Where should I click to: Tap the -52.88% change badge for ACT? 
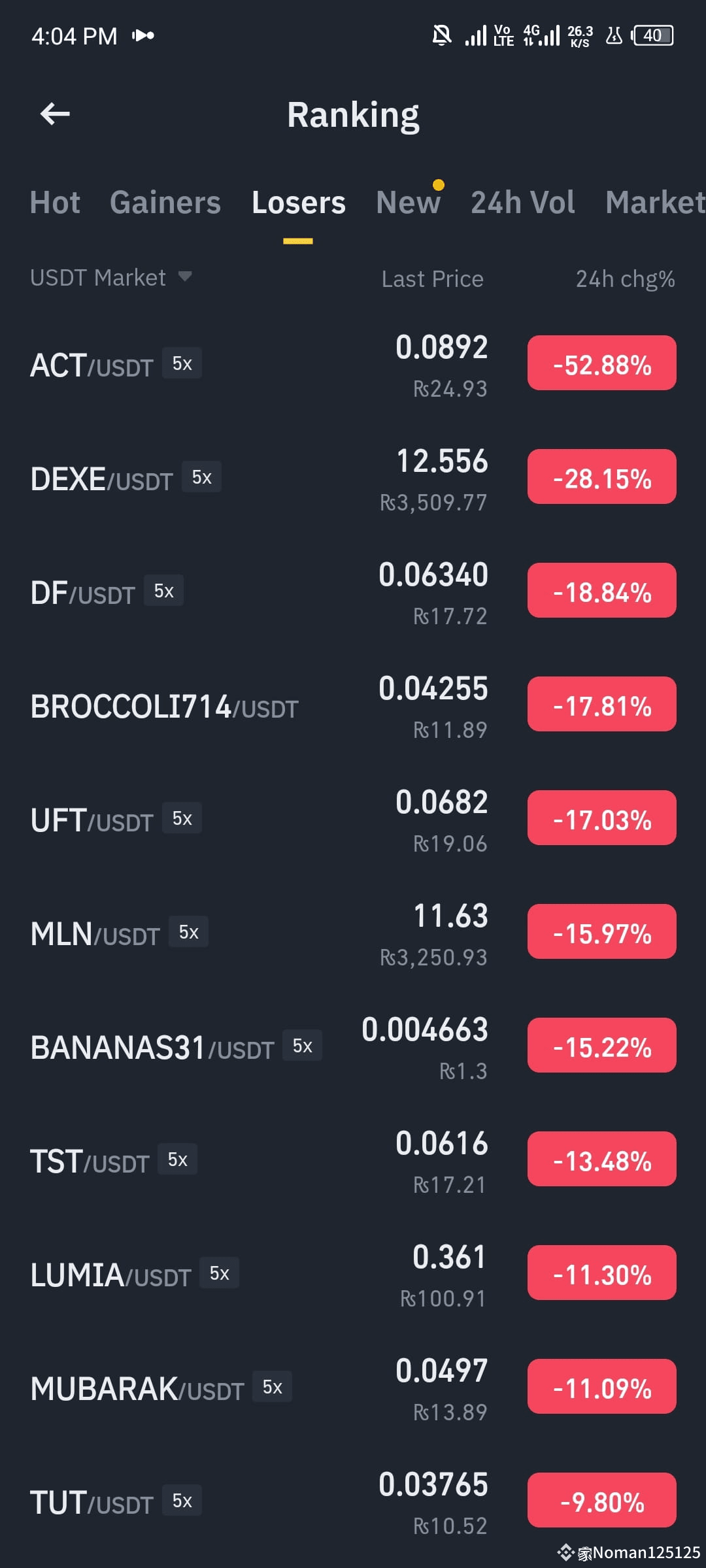[601, 364]
